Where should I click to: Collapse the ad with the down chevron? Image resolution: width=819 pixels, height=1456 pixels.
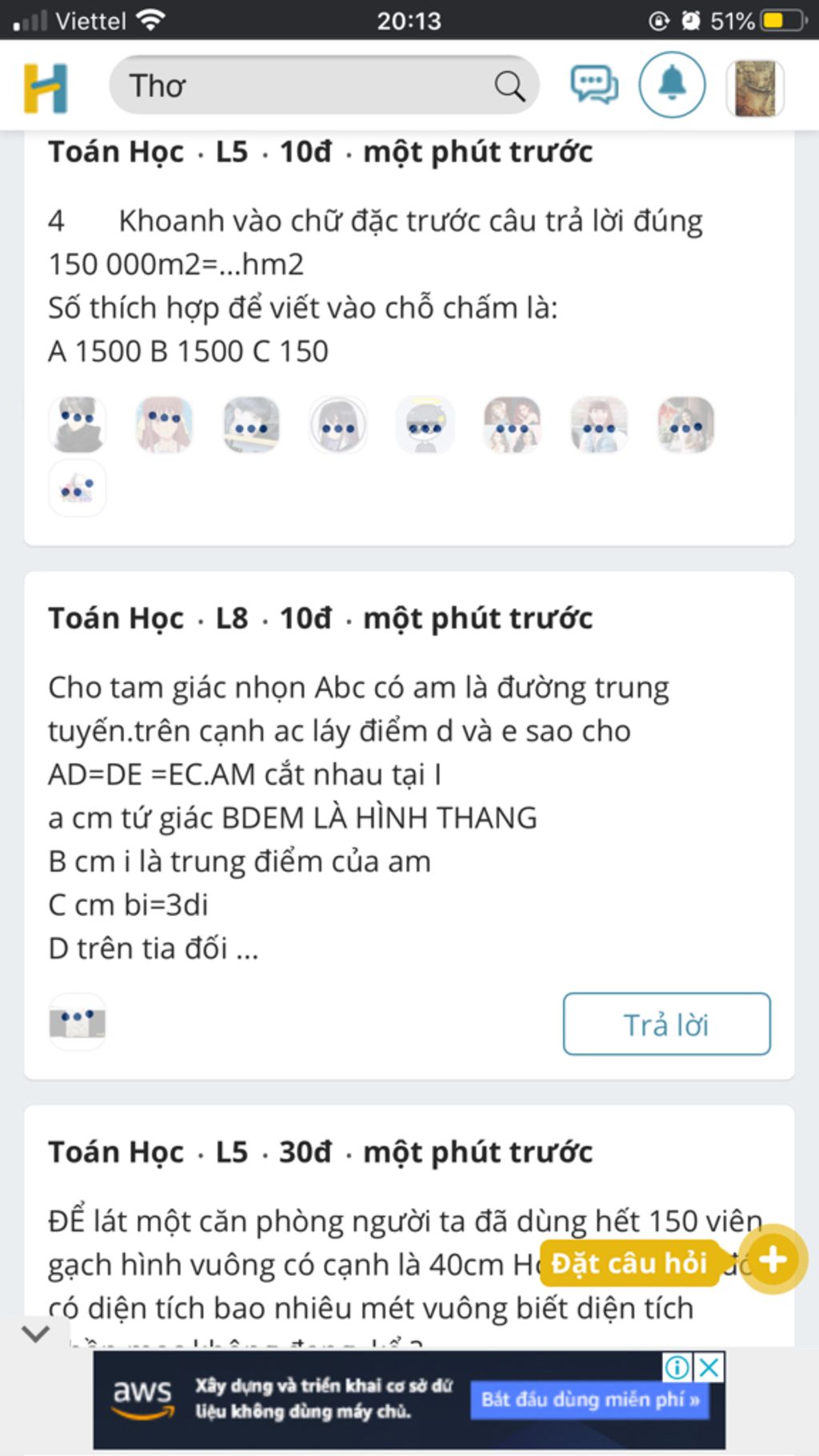click(x=35, y=1334)
